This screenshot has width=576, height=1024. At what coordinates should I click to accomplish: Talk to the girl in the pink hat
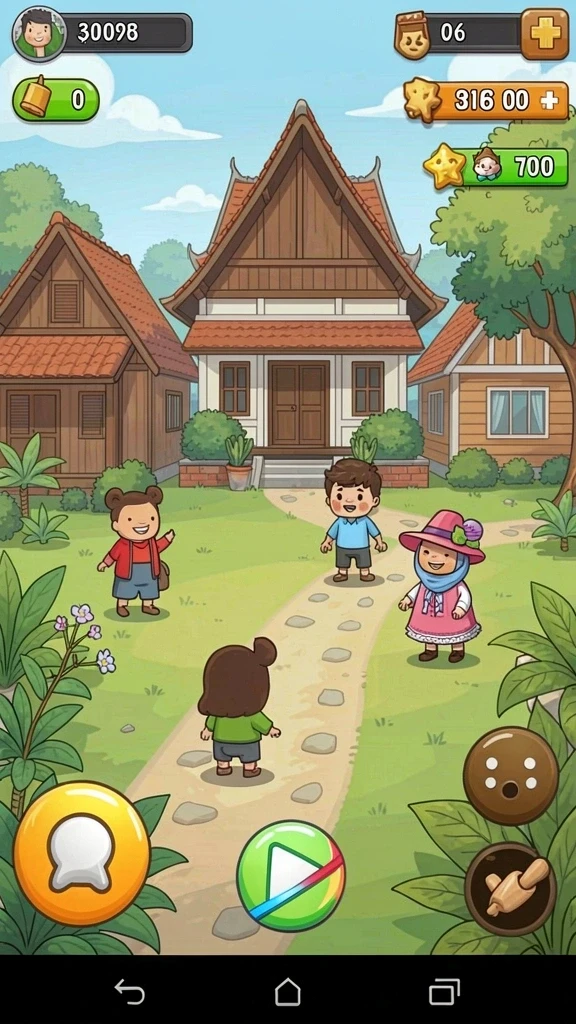pyautogui.click(x=441, y=586)
